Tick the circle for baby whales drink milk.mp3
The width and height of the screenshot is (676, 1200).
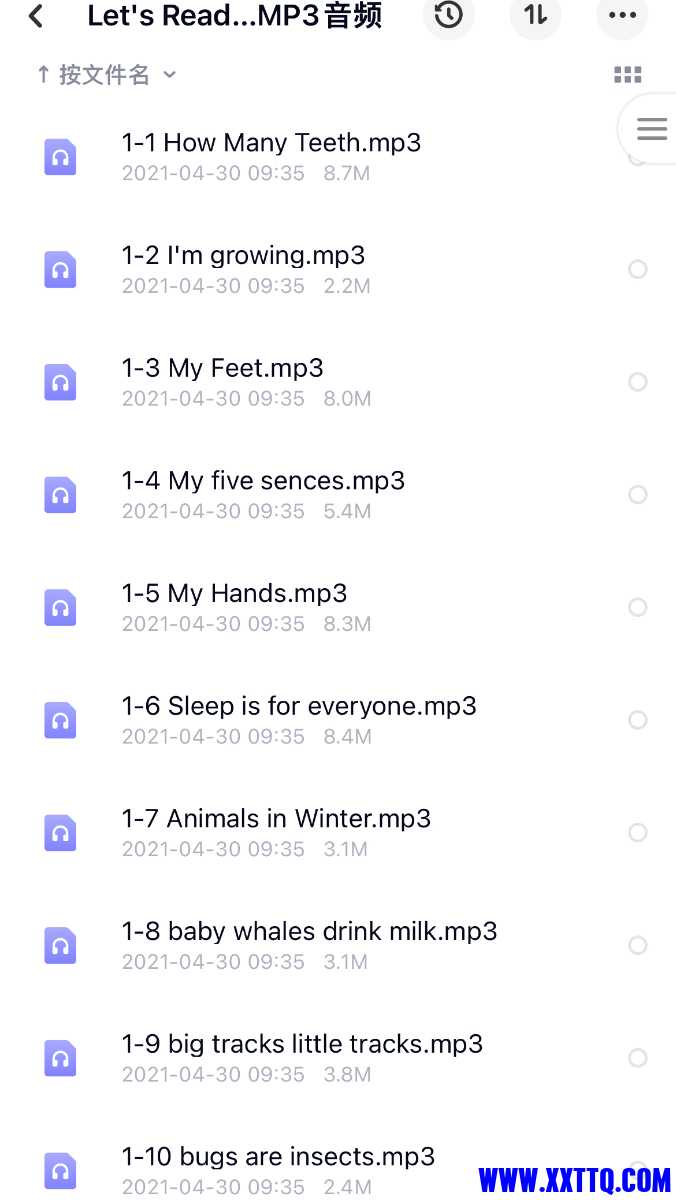[637, 945]
